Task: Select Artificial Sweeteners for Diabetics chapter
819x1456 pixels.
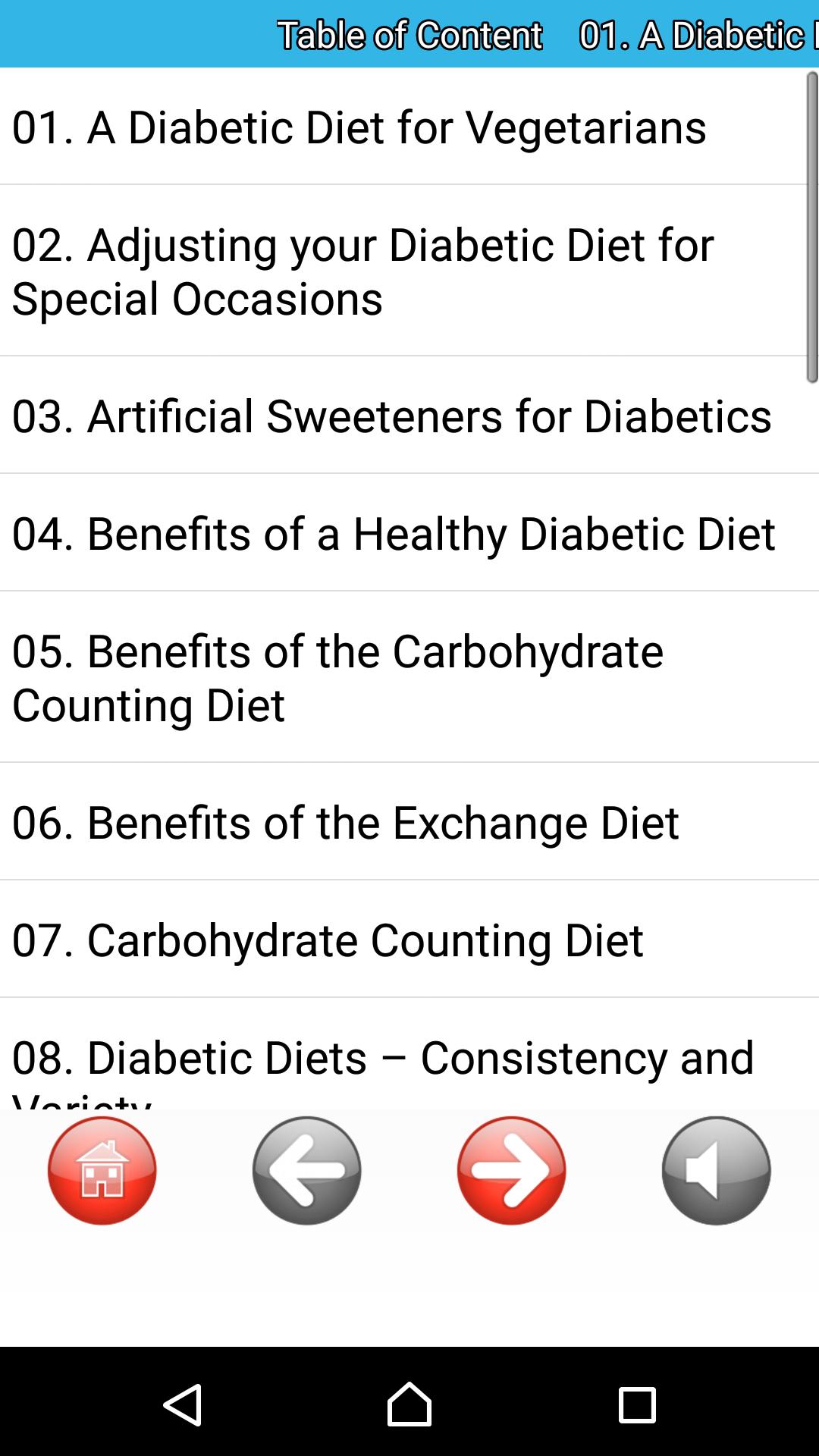Action: [x=391, y=416]
